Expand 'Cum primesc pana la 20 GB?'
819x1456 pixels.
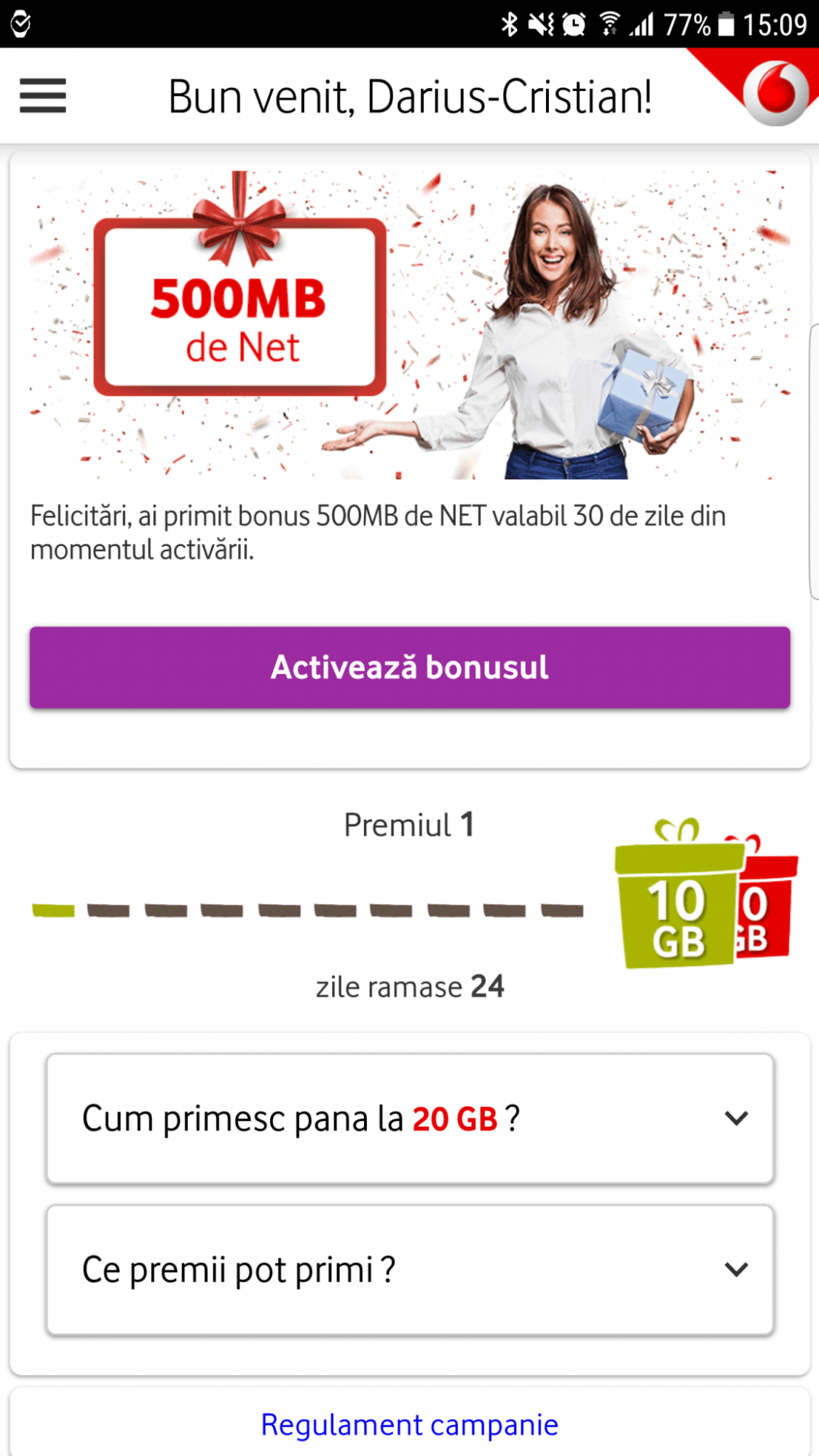tap(410, 1119)
